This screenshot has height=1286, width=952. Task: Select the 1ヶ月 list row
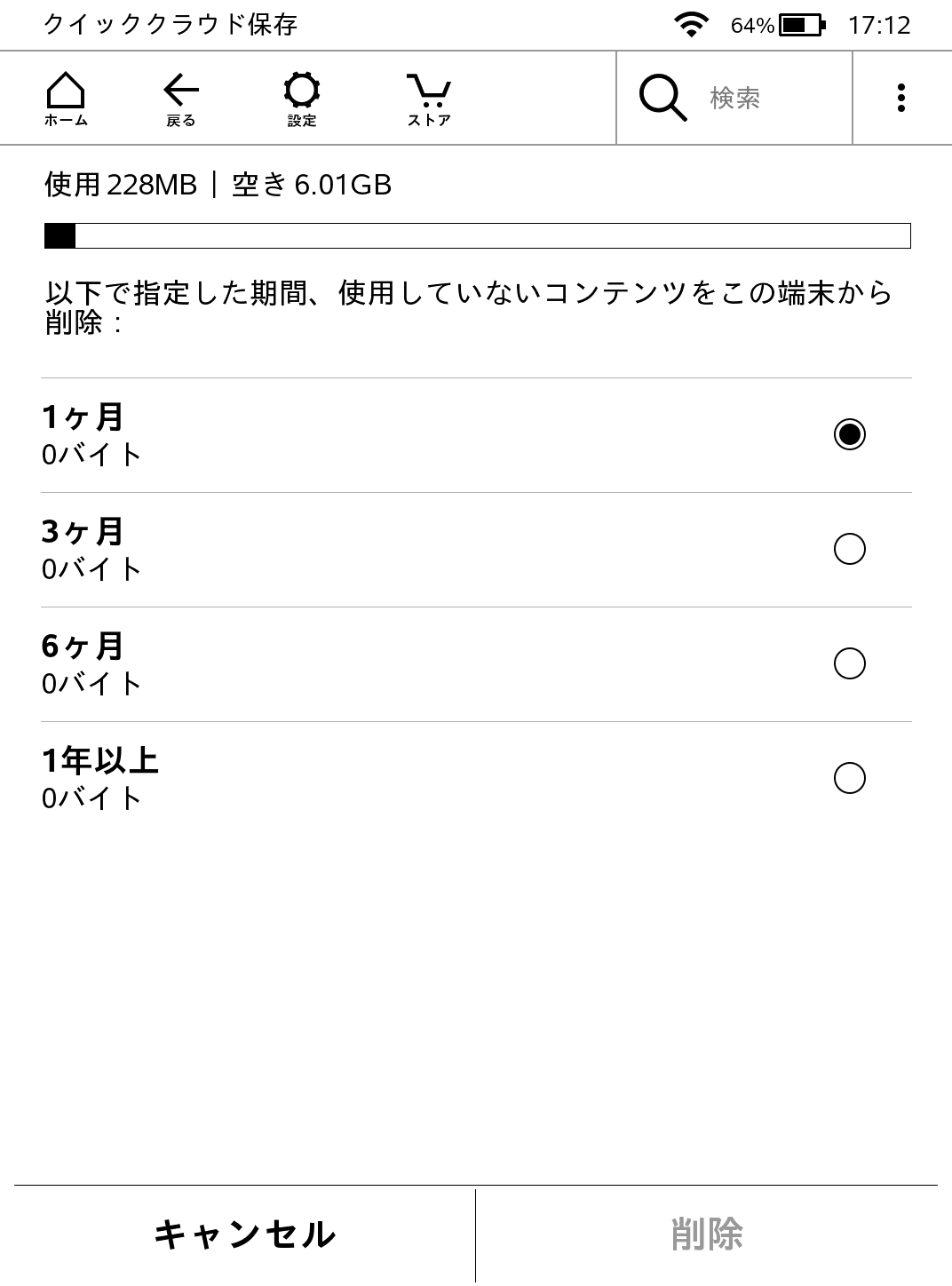[355, 435]
